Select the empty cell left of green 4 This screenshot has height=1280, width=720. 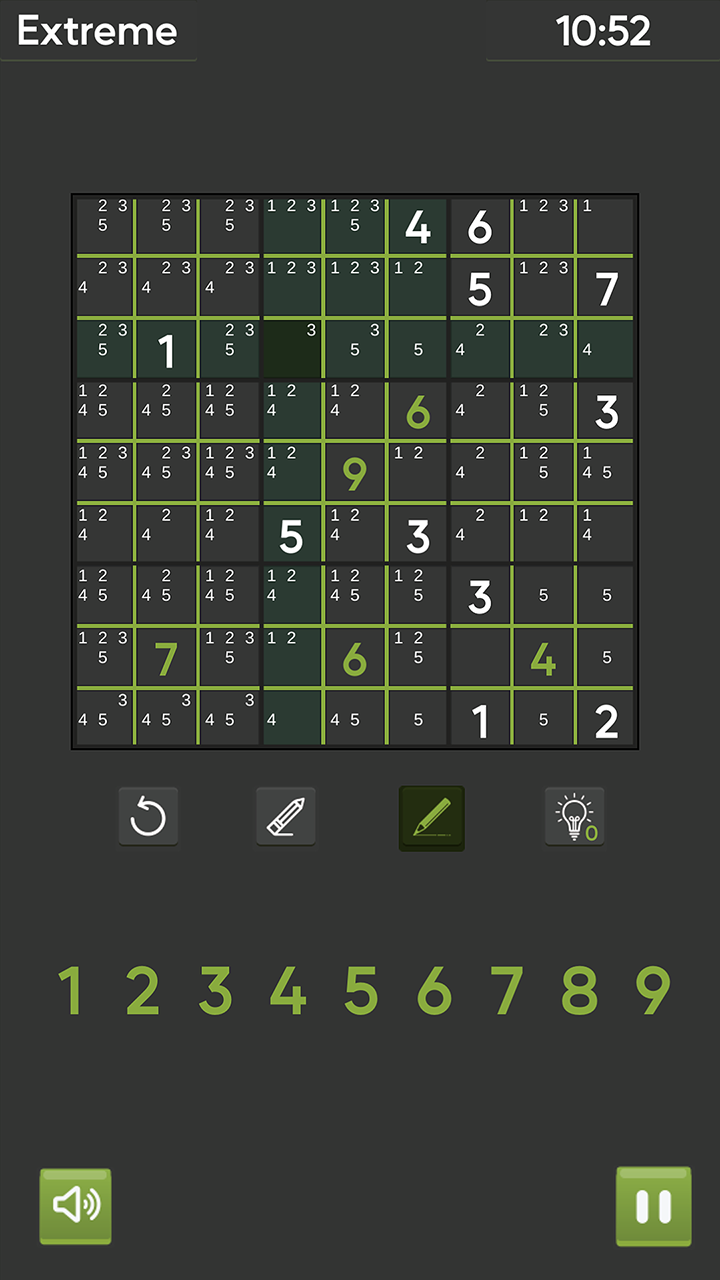(480, 659)
